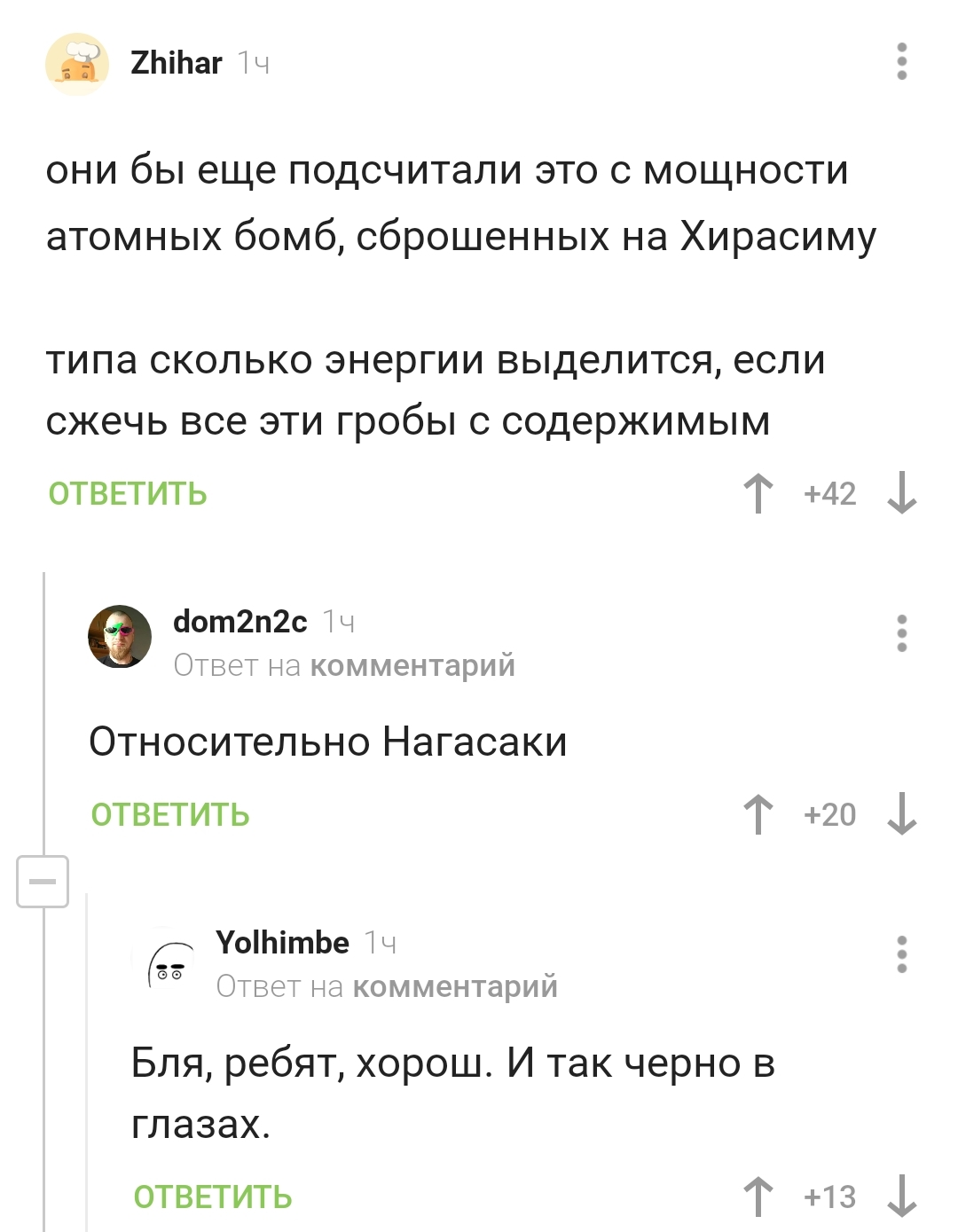Collapse the comment thread with minus button
958x1232 pixels.
pyautogui.click(x=43, y=882)
